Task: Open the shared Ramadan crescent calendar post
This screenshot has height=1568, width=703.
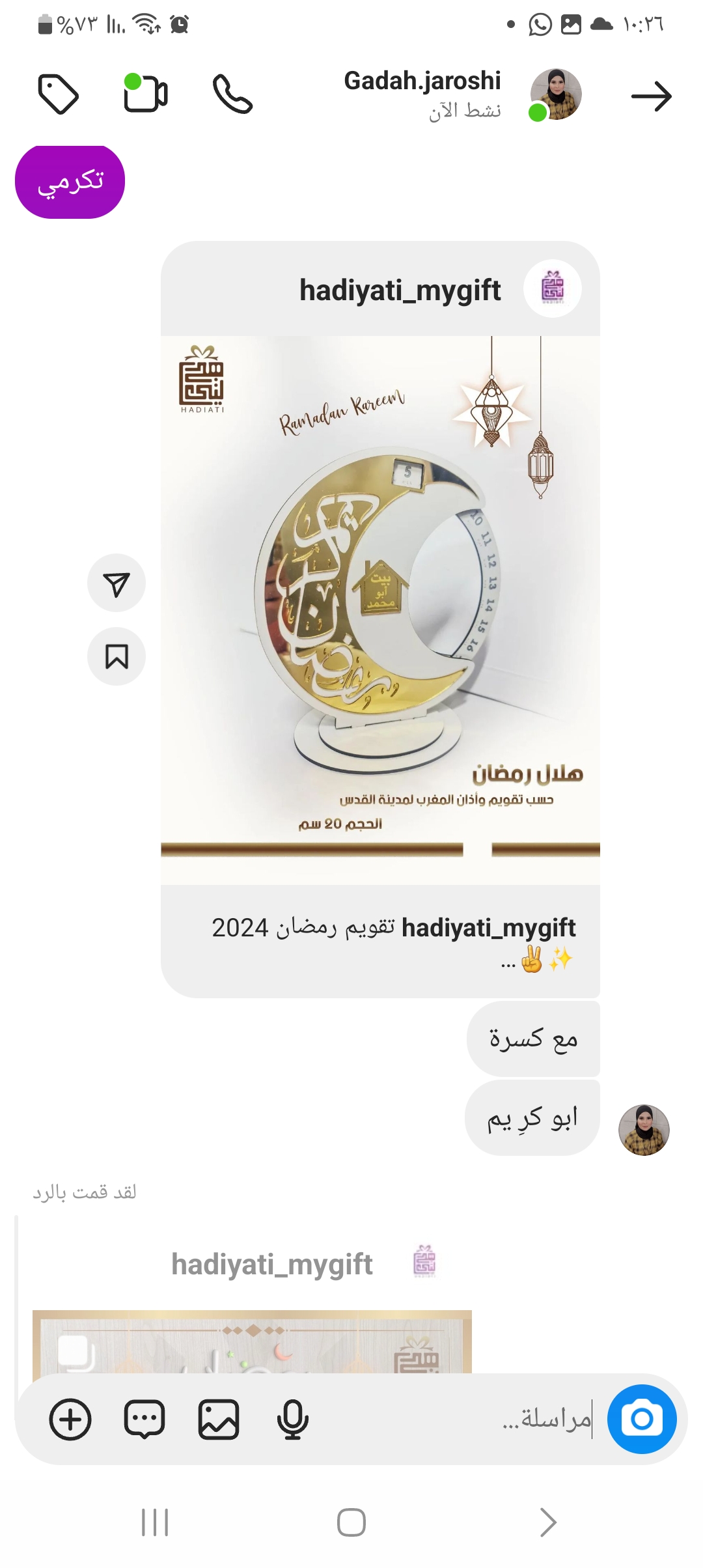Action: click(x=380, y=609)
